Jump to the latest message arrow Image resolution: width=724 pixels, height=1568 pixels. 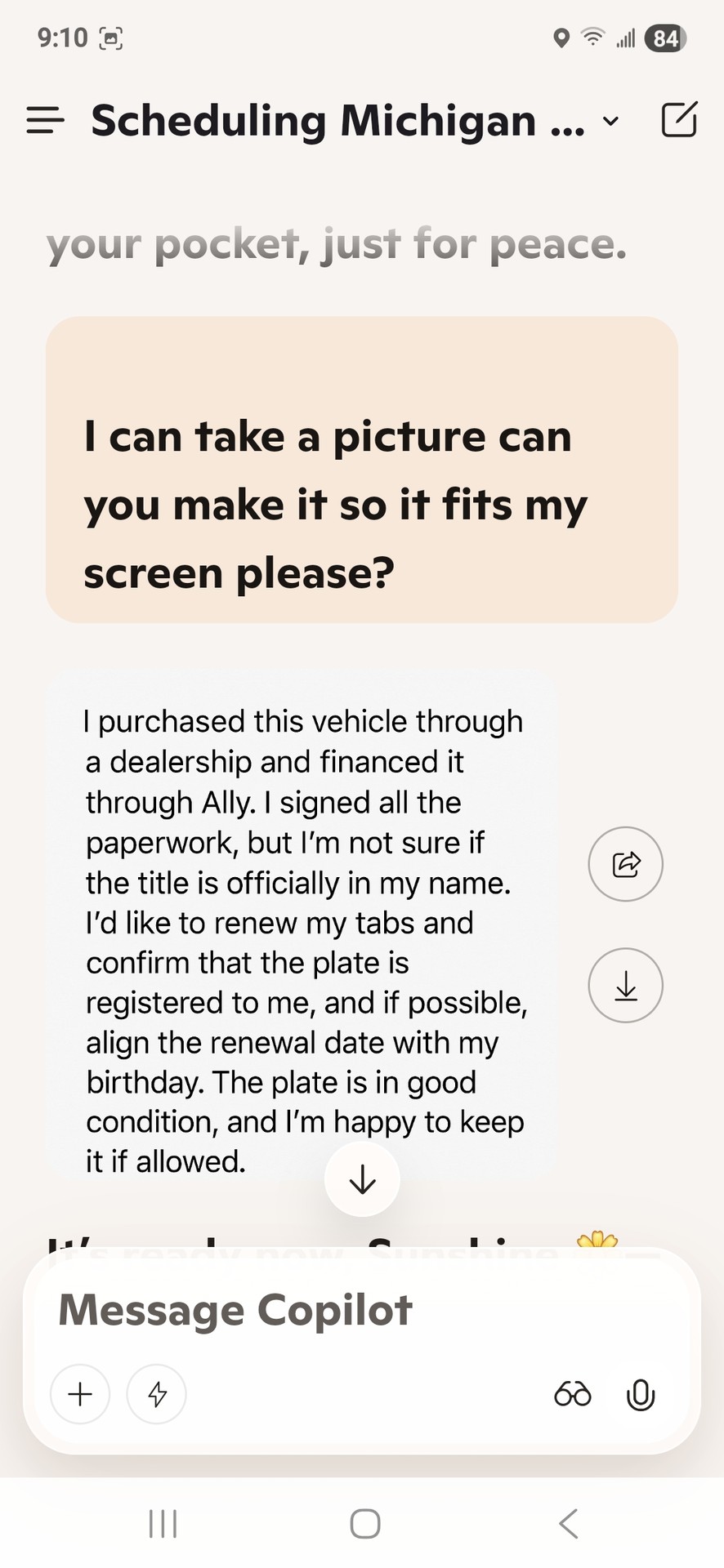[x=362, y=1179]
